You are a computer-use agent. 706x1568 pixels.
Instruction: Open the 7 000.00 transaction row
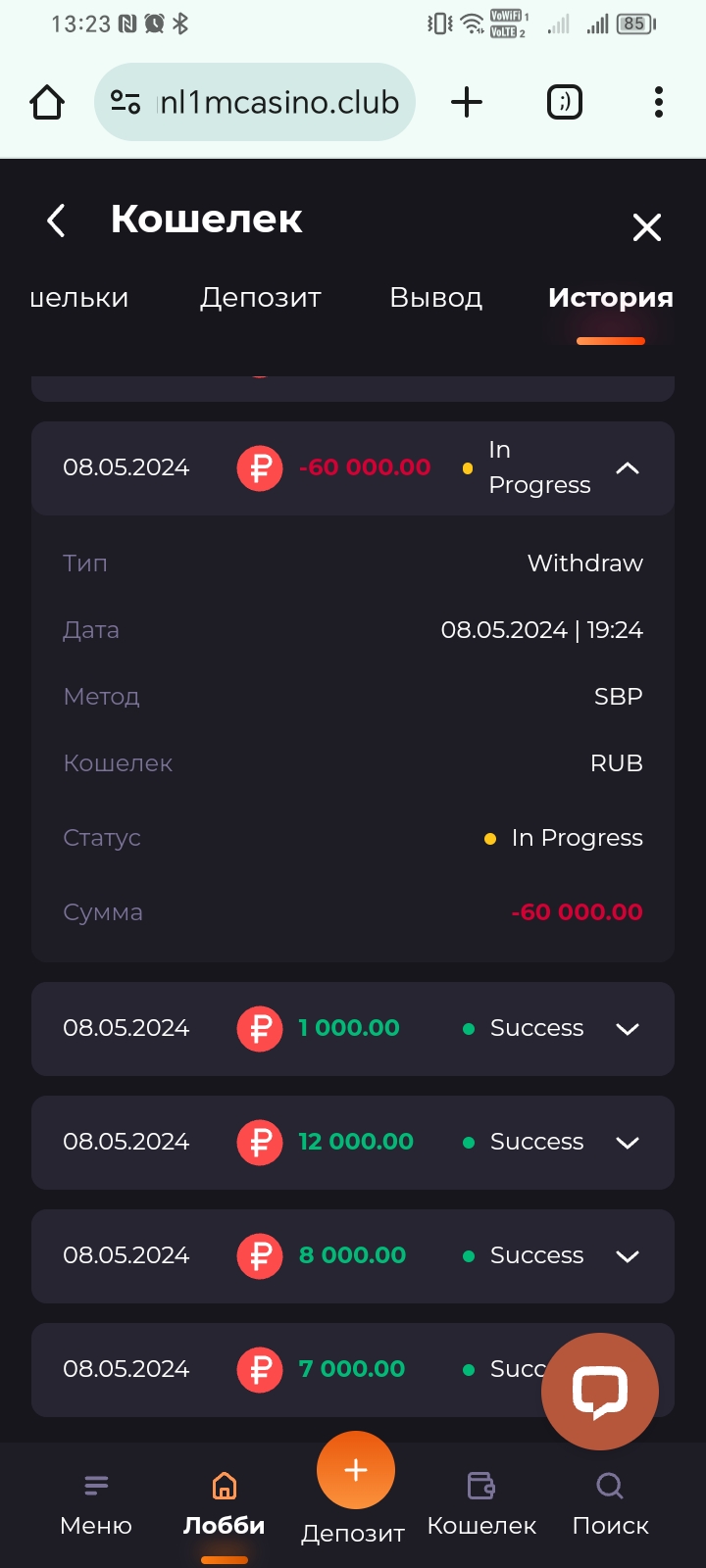coord(294,1369)
